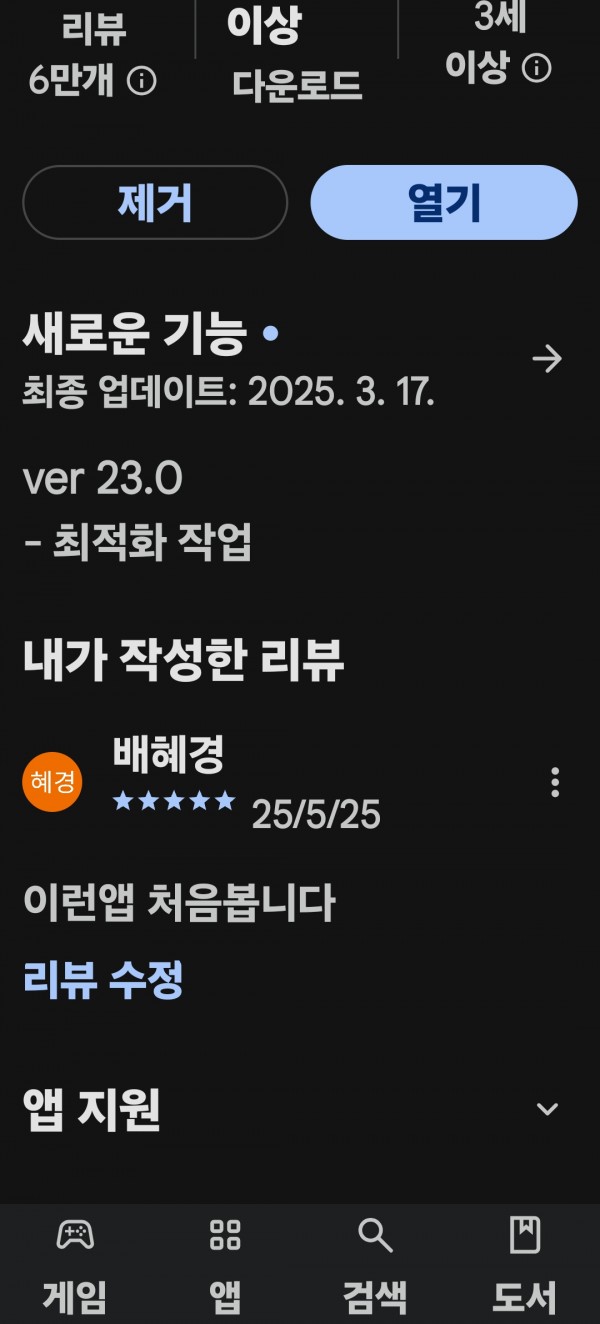Screen dimensions: 600x1324
Task: Select the 도서 tab
Action: 524,1265
